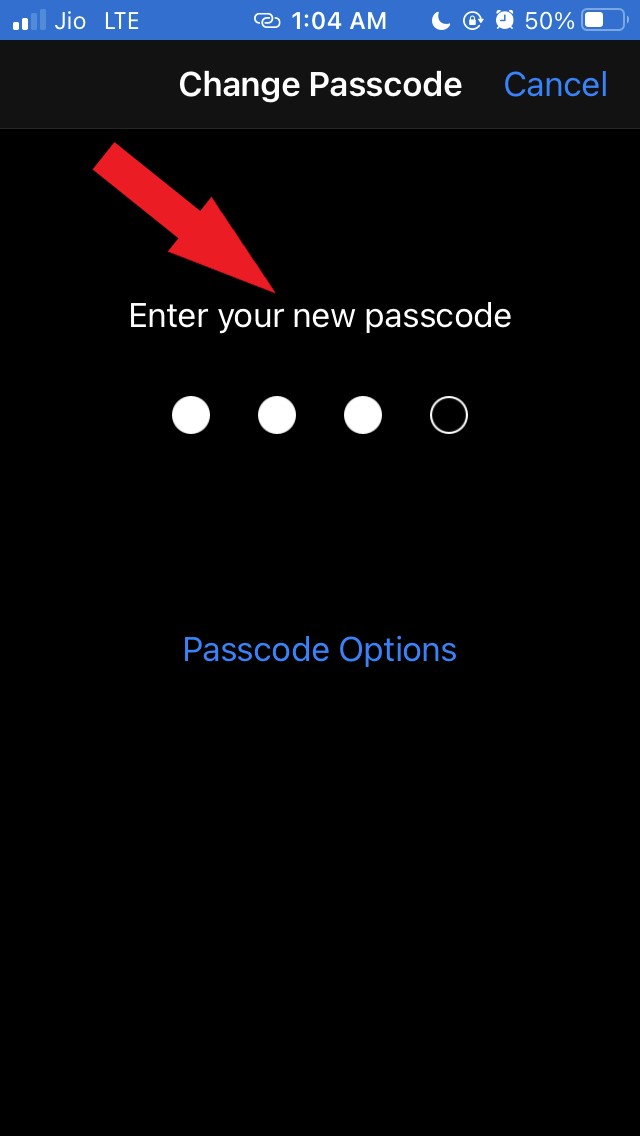The height and width of the screenshot is (1136, 640).
Task: Open Passcode Options
Action: tap(319, 650)
